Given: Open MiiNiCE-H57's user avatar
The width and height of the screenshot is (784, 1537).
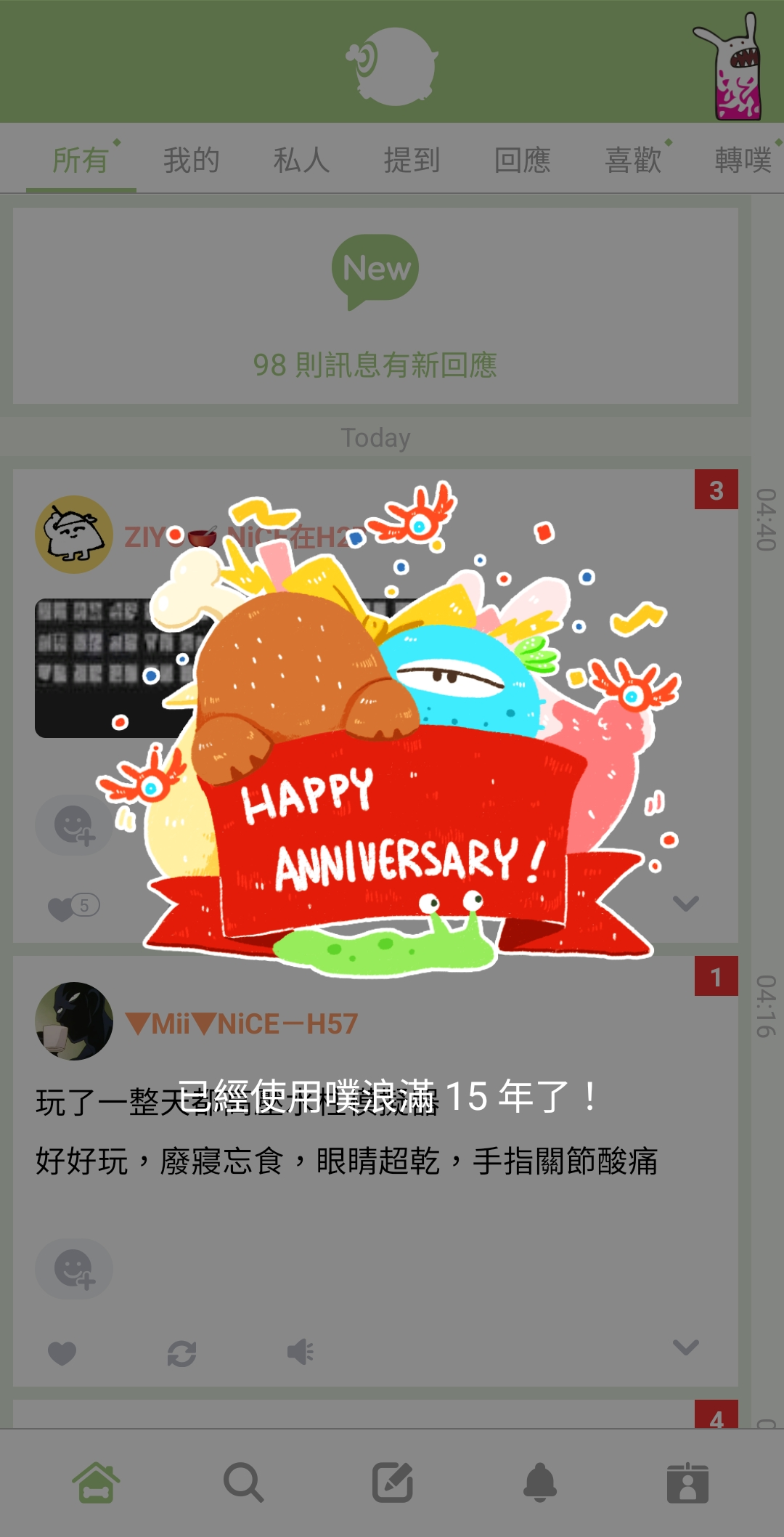Looking at the screenshot, I should 74,1021.
